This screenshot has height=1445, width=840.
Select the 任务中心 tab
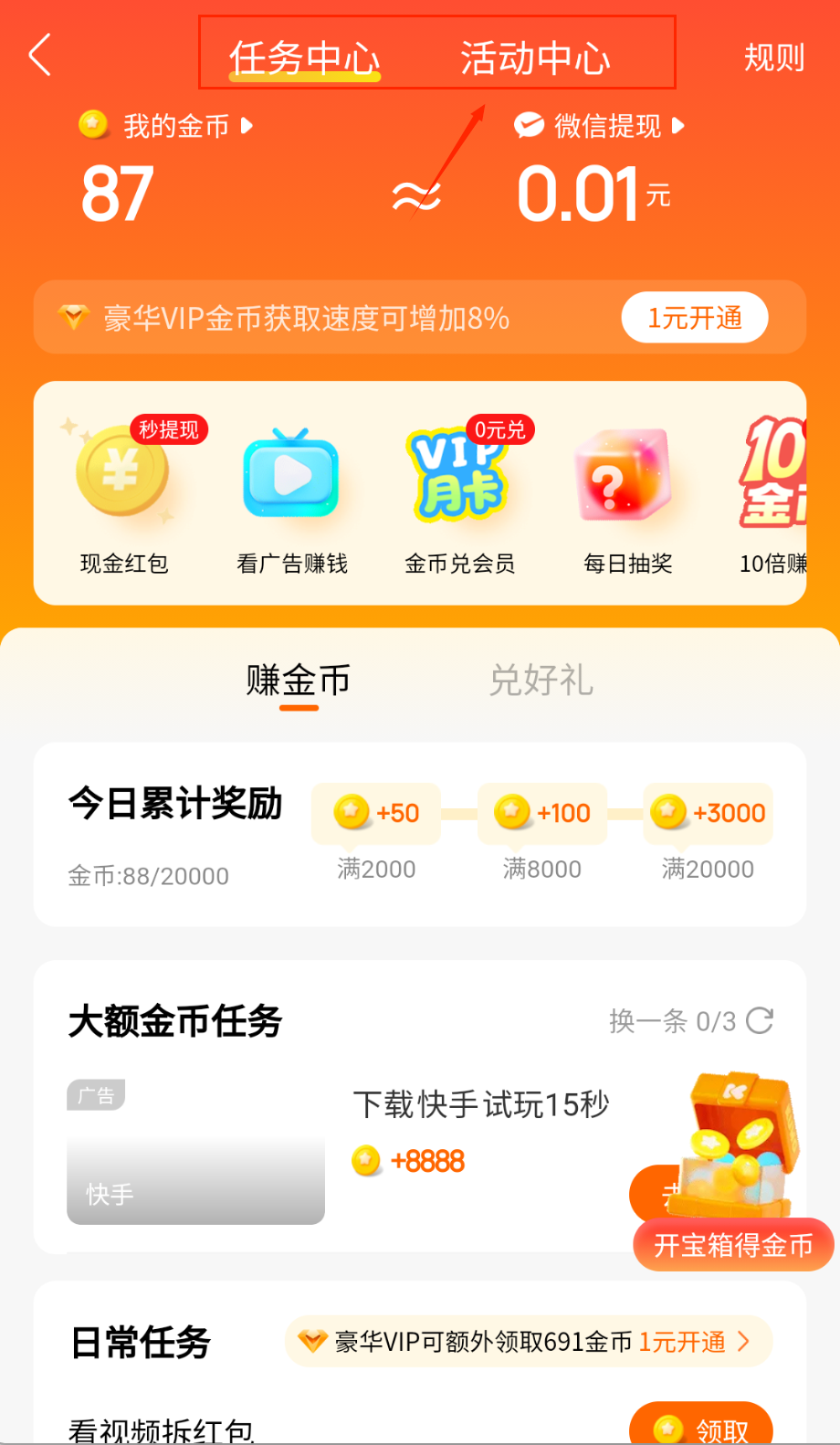[x=304, y=58]
